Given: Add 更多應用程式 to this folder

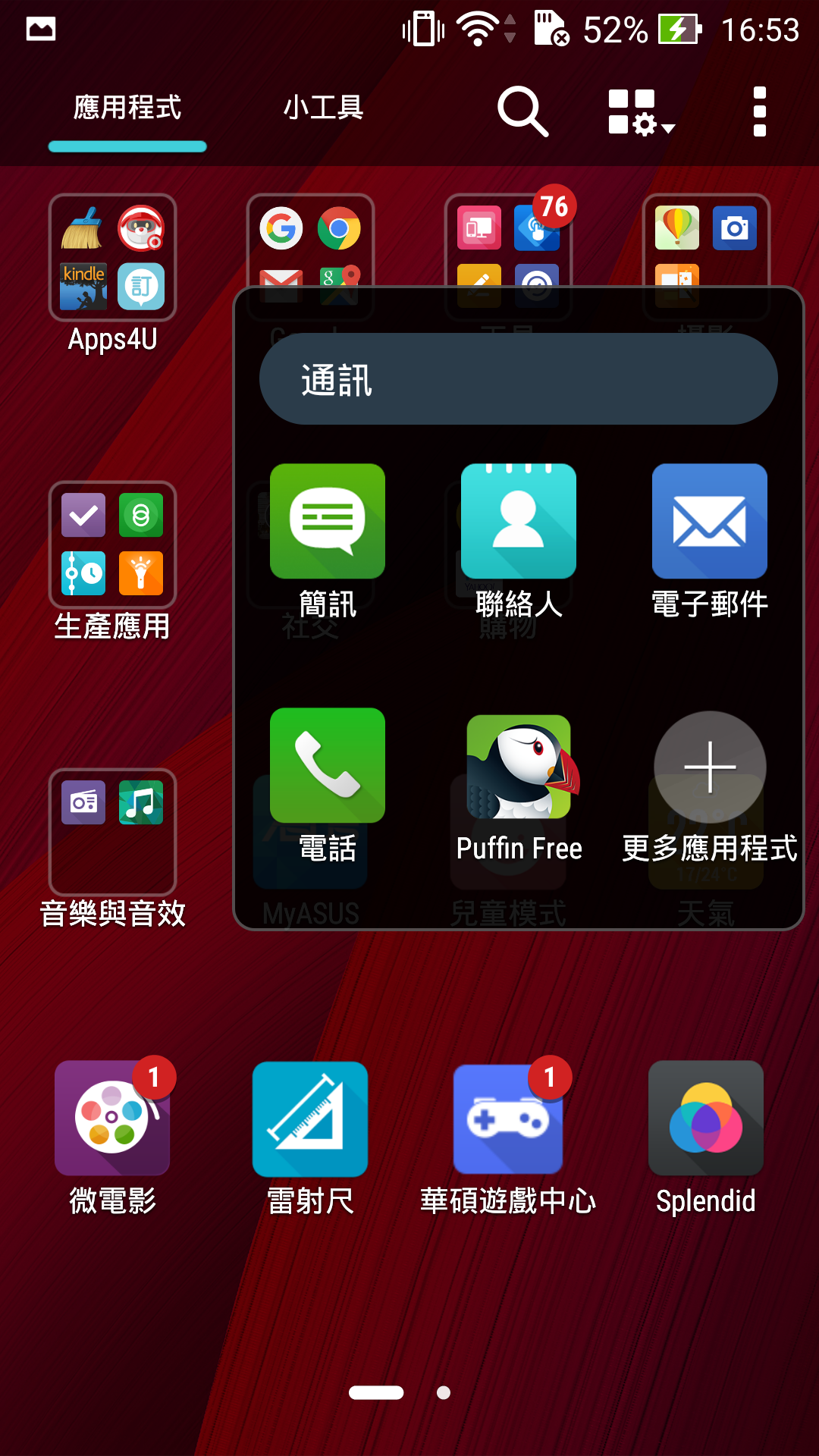Looking at the screenshot, I should 710,767.
